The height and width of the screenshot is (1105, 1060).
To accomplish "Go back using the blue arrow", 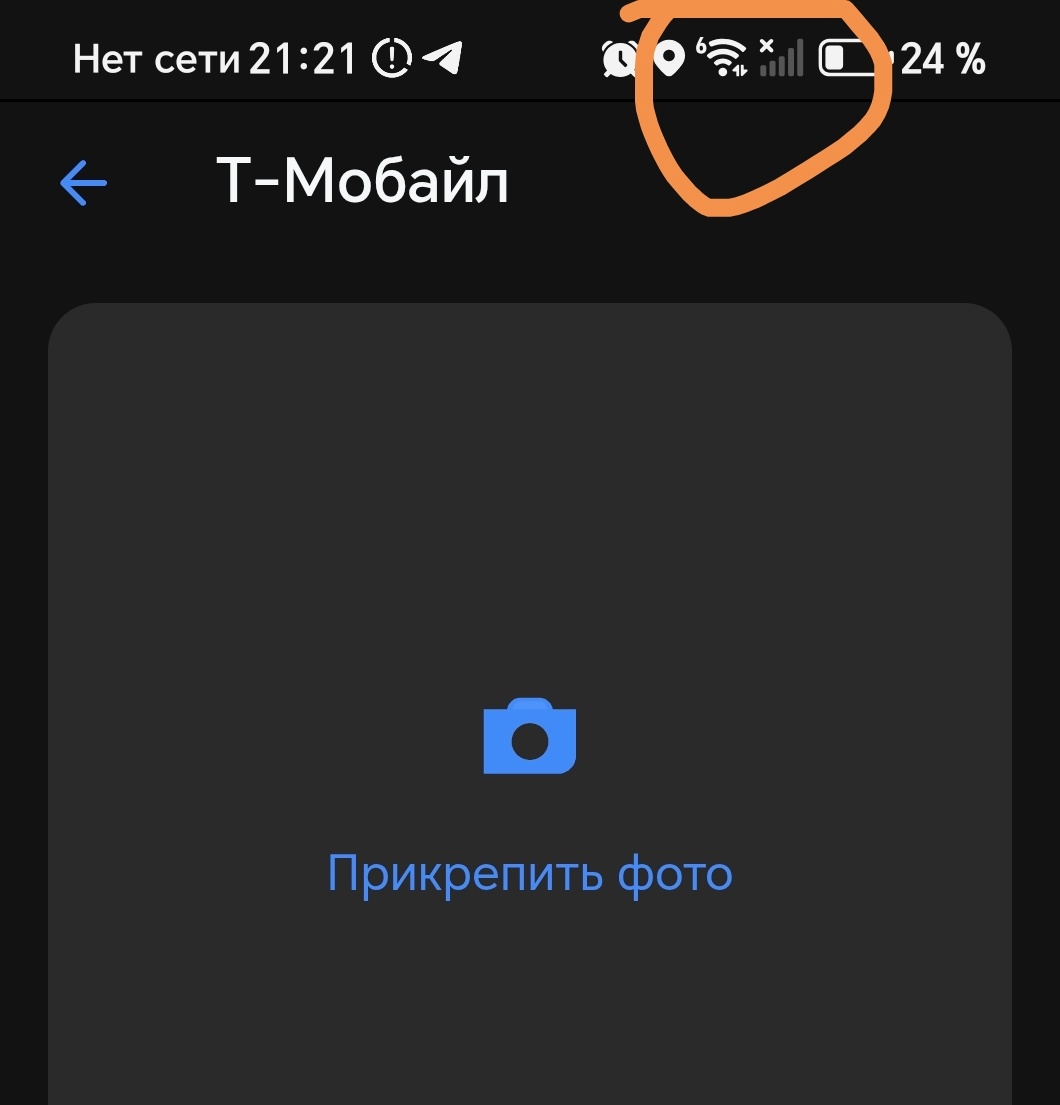I will point(83,183).
